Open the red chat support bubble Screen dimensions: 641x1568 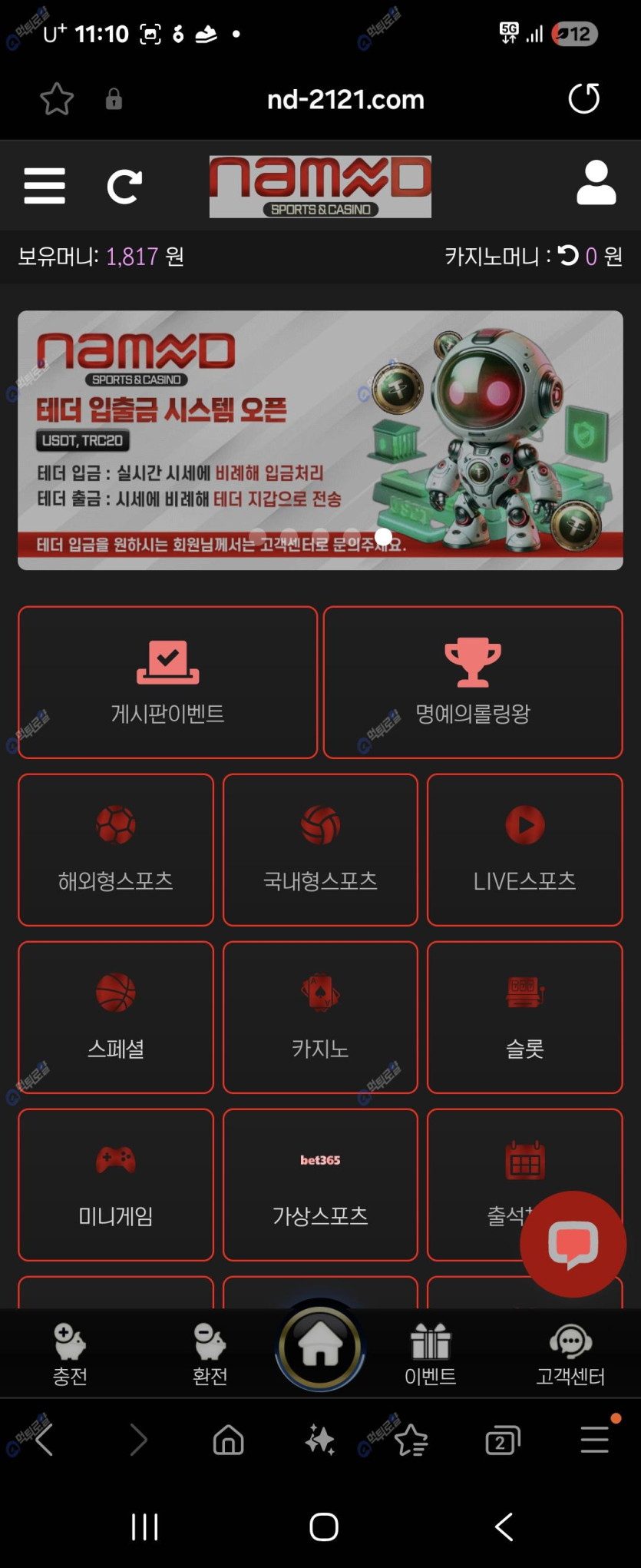573,1244
